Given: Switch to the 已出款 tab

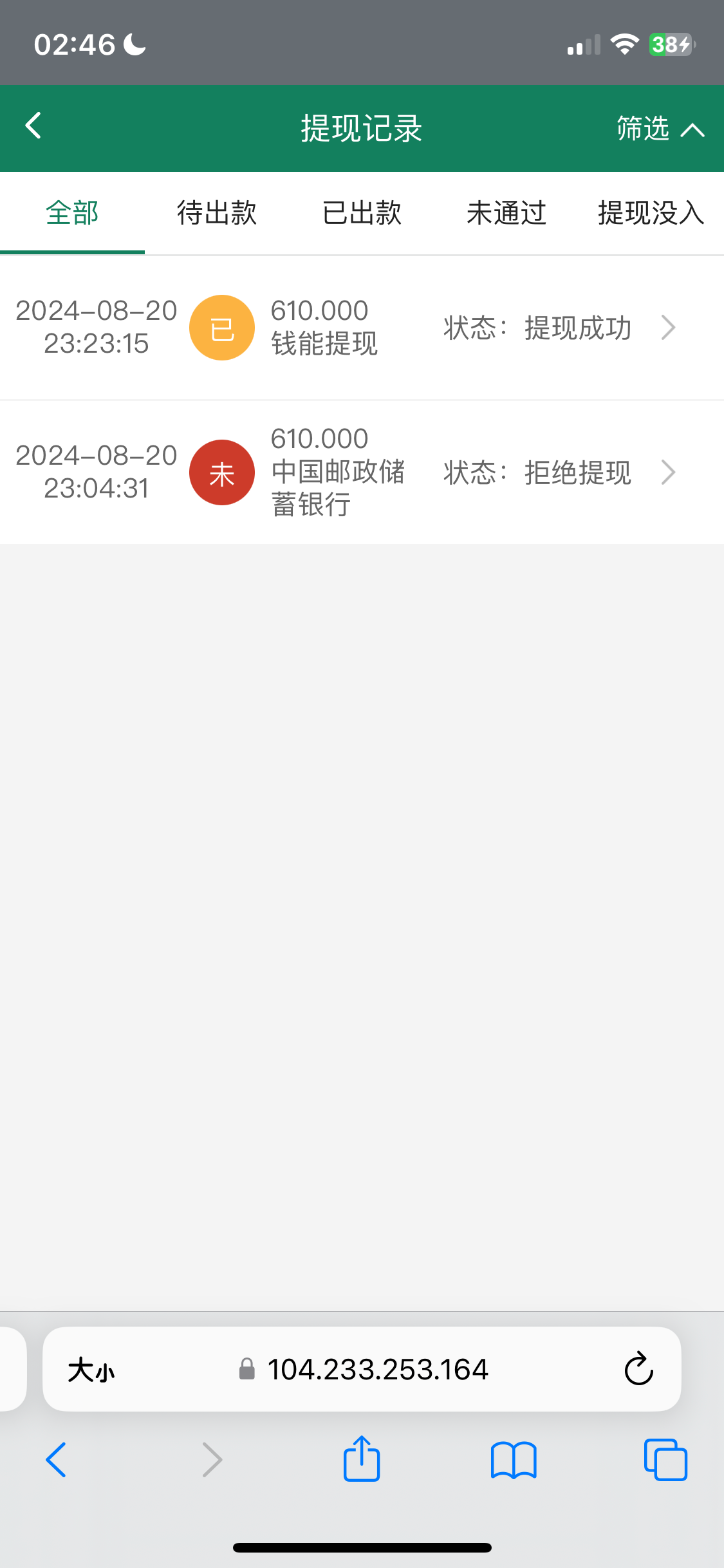Looking at the screenshot, I should coord(362,213).
